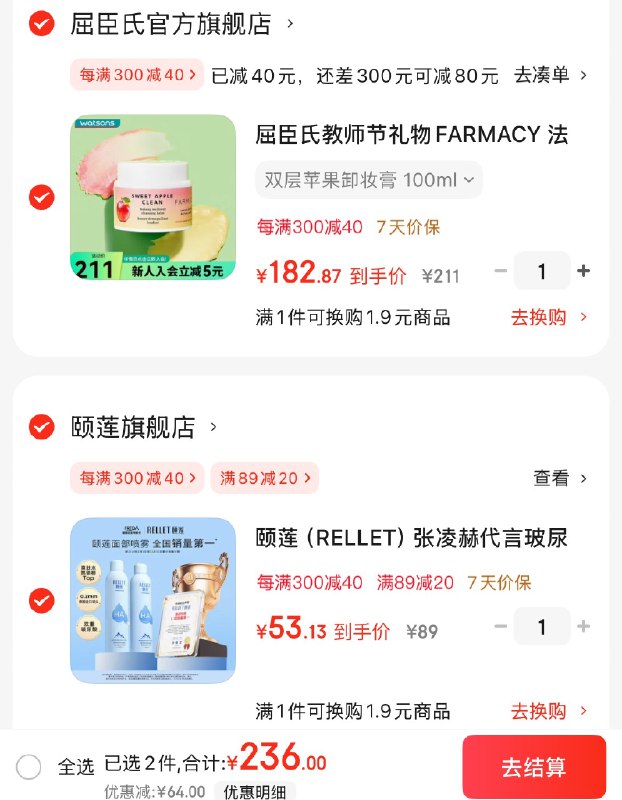Image resolution: width=622 pixels, height=800 pixels.
Task: Deselect the 颐莲 RELLET spray item
Action: 41,600
